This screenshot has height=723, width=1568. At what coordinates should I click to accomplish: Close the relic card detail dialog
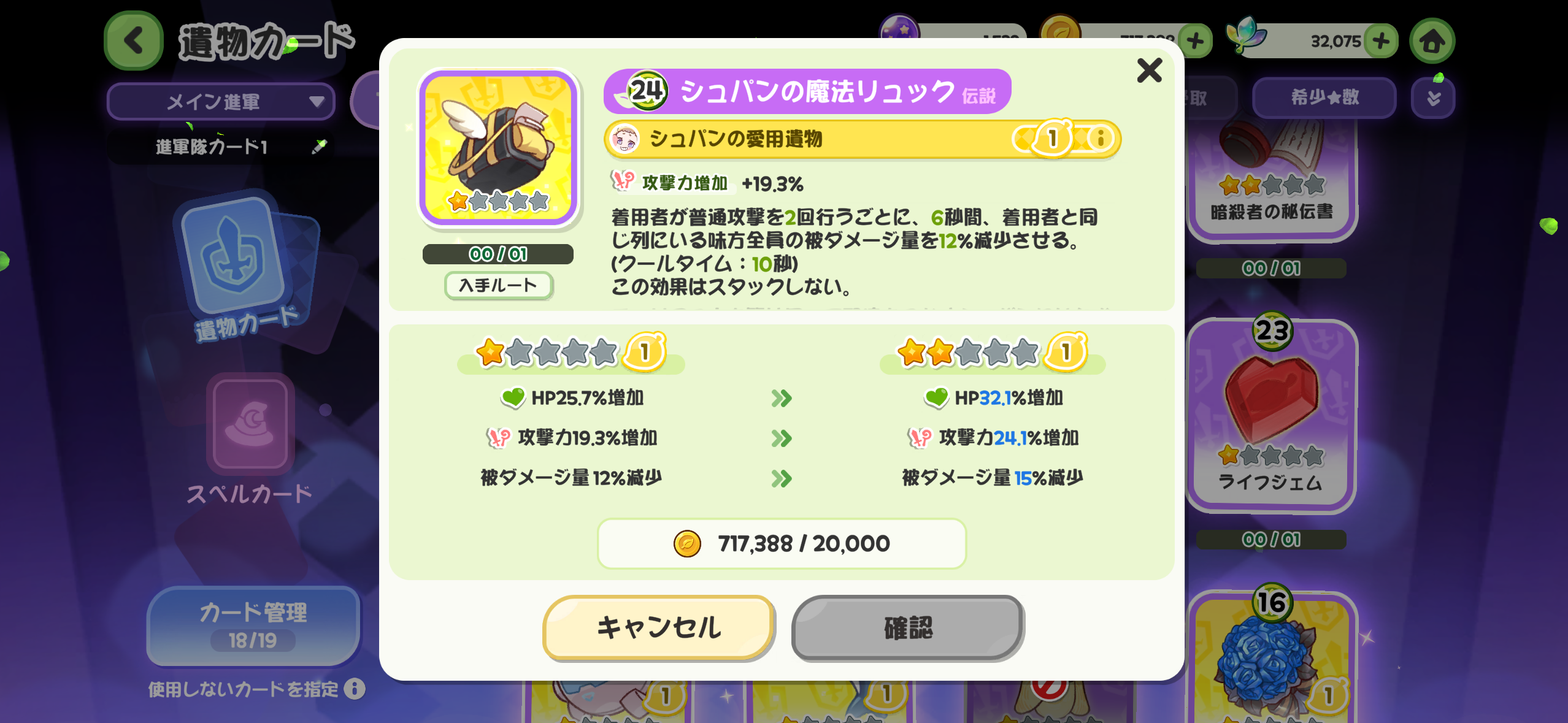1149,71
